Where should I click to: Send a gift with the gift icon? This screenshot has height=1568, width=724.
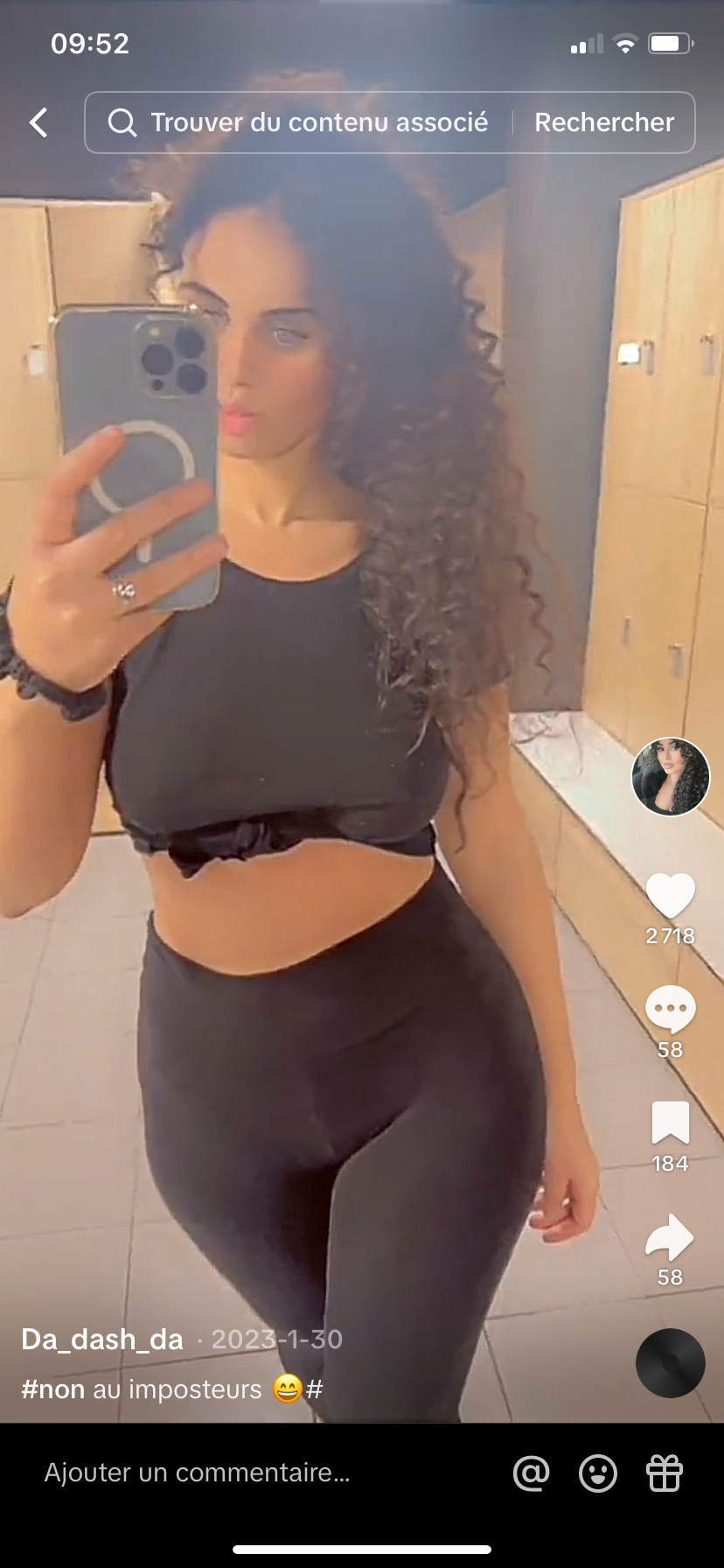[665, 1473]
